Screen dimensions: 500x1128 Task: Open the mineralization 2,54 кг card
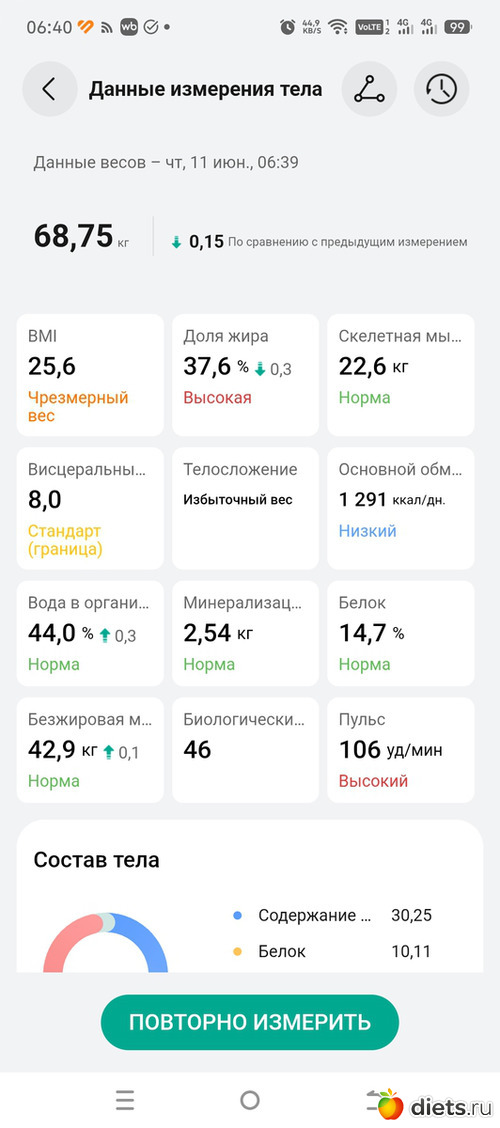point(245,633)
